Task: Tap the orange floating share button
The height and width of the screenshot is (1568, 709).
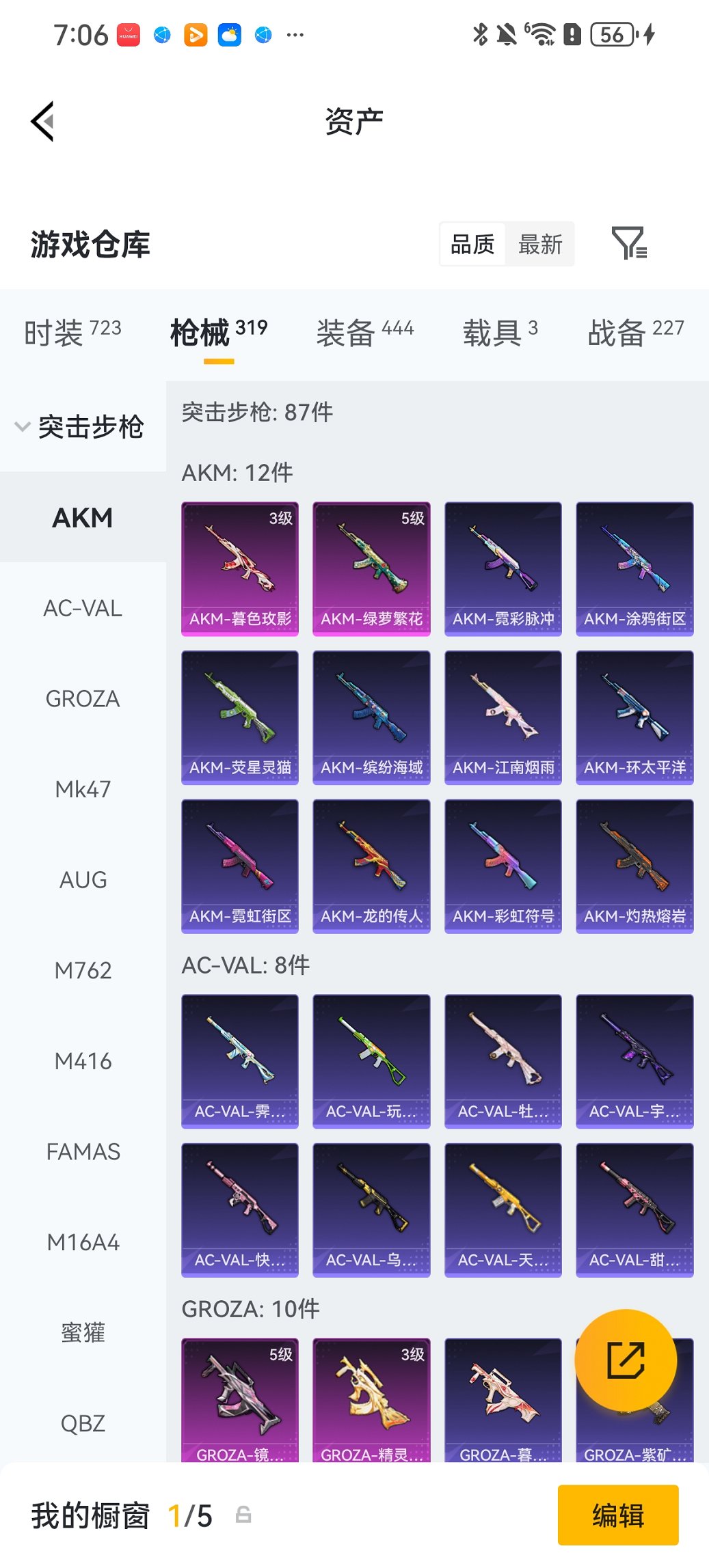Action: (626, 1360)
